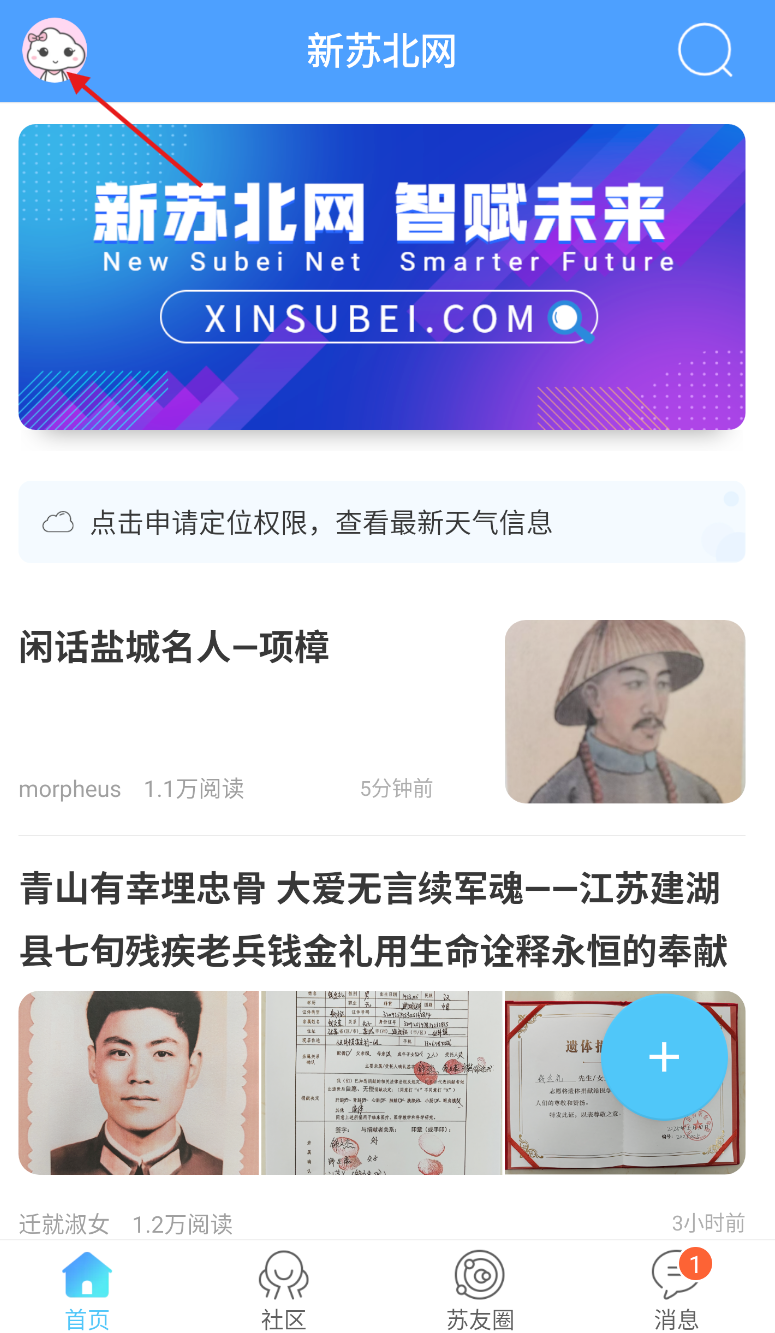The height and width of the screenshot is (1333, 775).
Task: Open the profile avatar in the top bar
Action: pyautogui.click(x=55, y=50)
